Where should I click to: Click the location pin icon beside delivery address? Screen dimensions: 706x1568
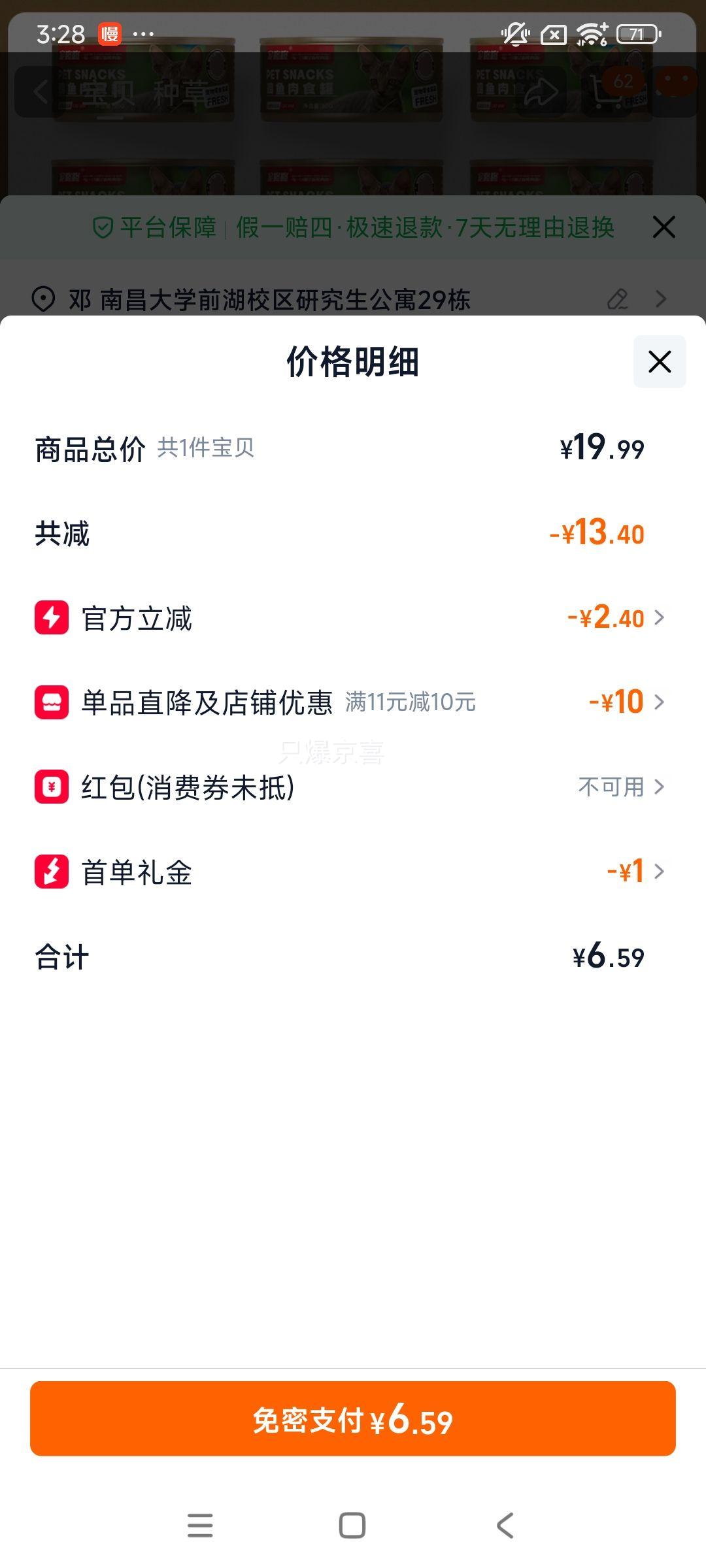pos(43,299)
